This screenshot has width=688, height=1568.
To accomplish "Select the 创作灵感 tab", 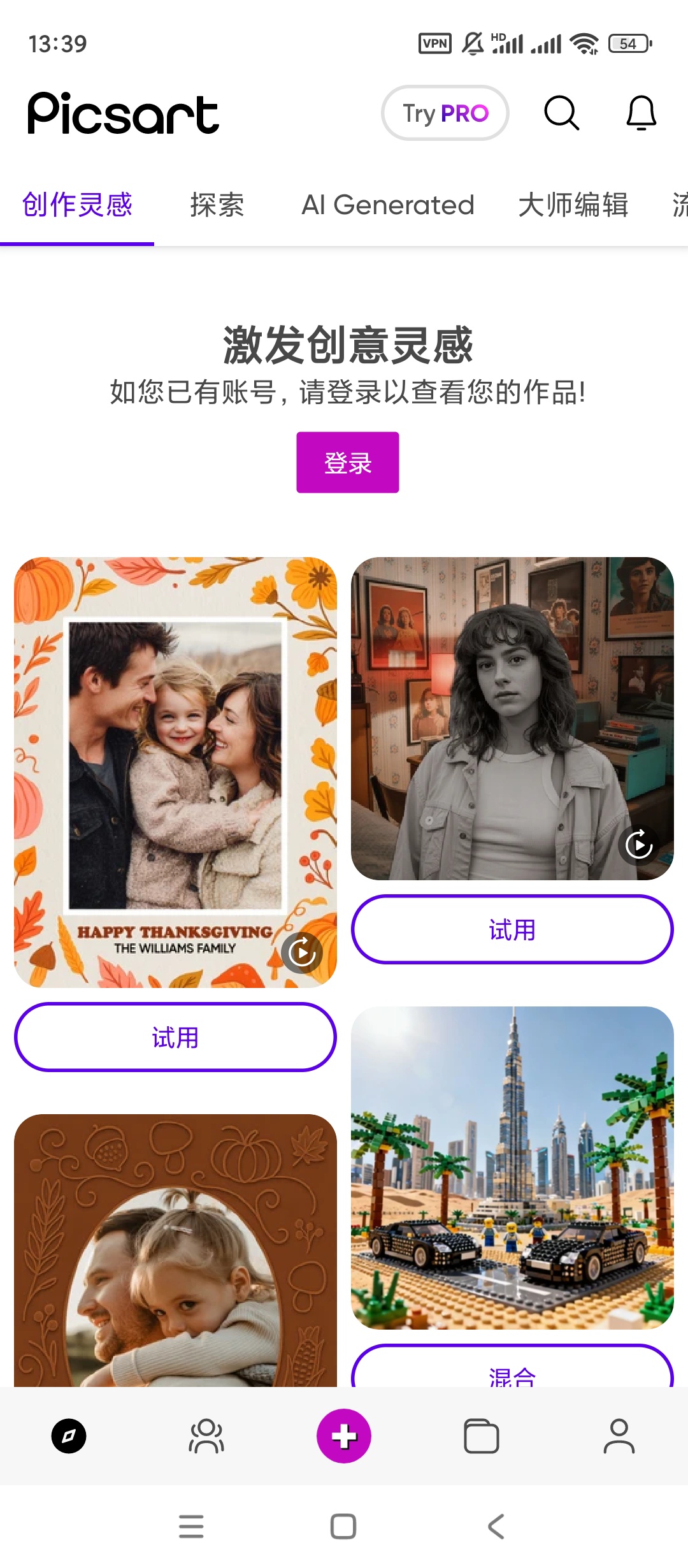I will pos(77,205).
